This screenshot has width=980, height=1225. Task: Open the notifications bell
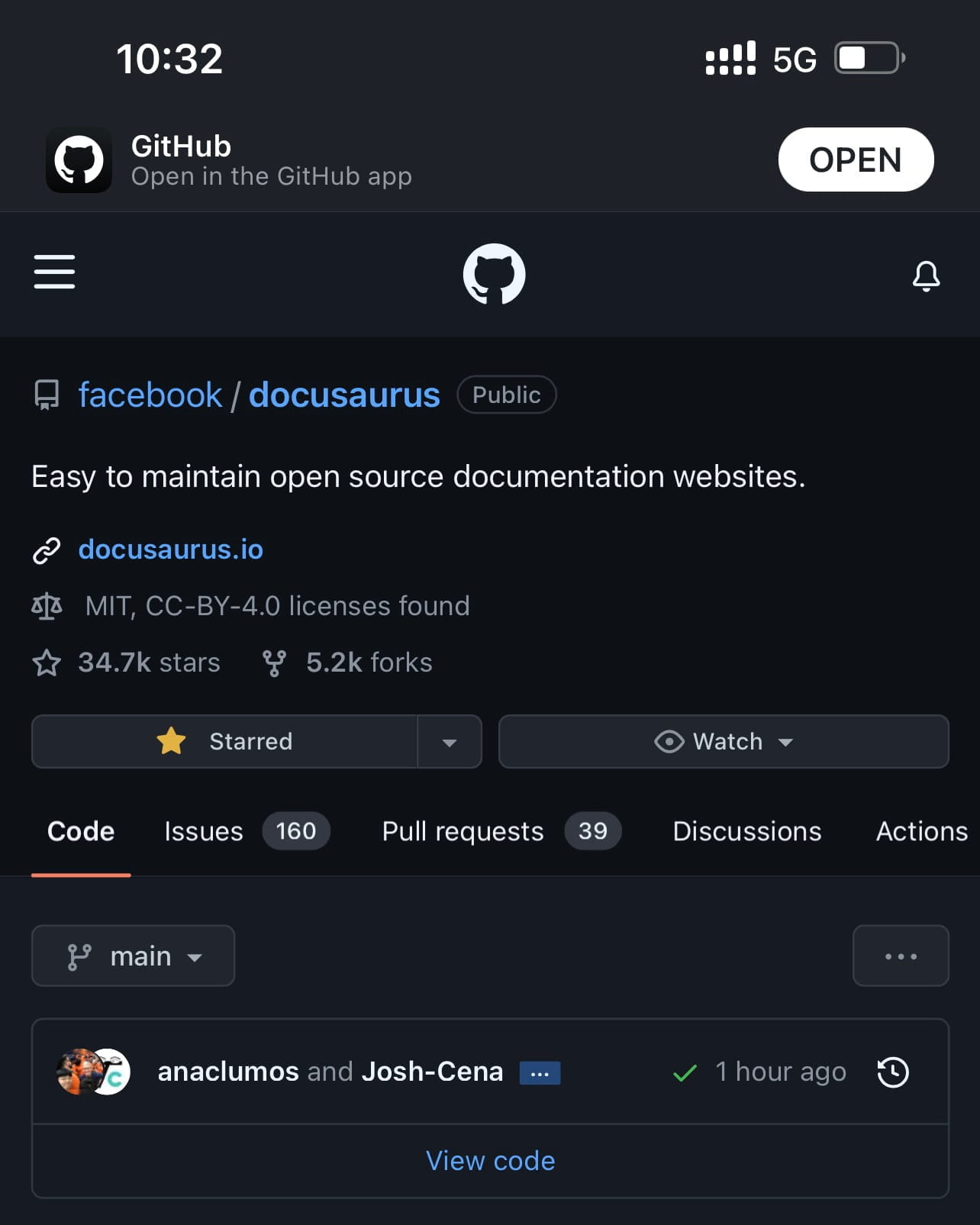[926, 276]
